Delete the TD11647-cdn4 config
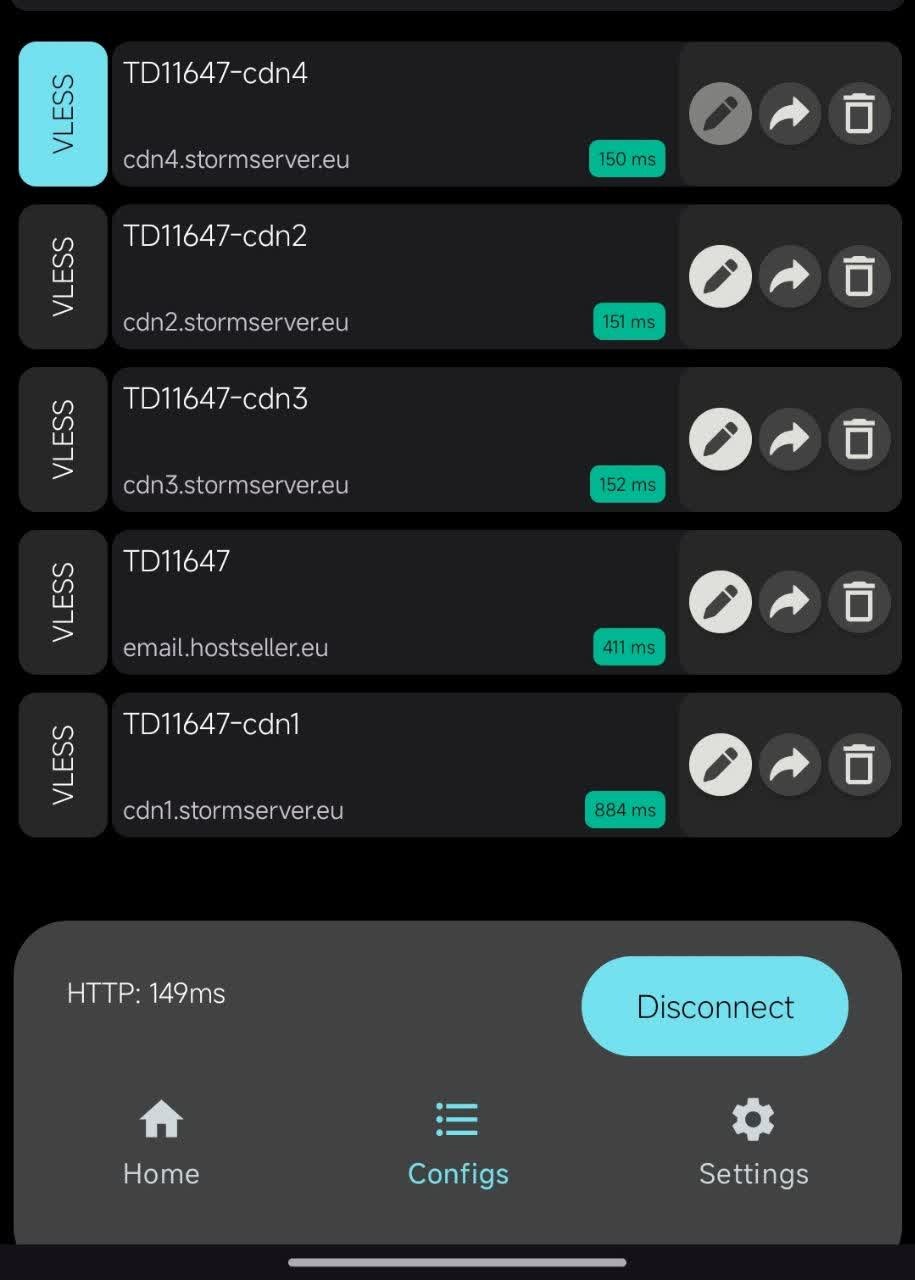 coord(859,114)
